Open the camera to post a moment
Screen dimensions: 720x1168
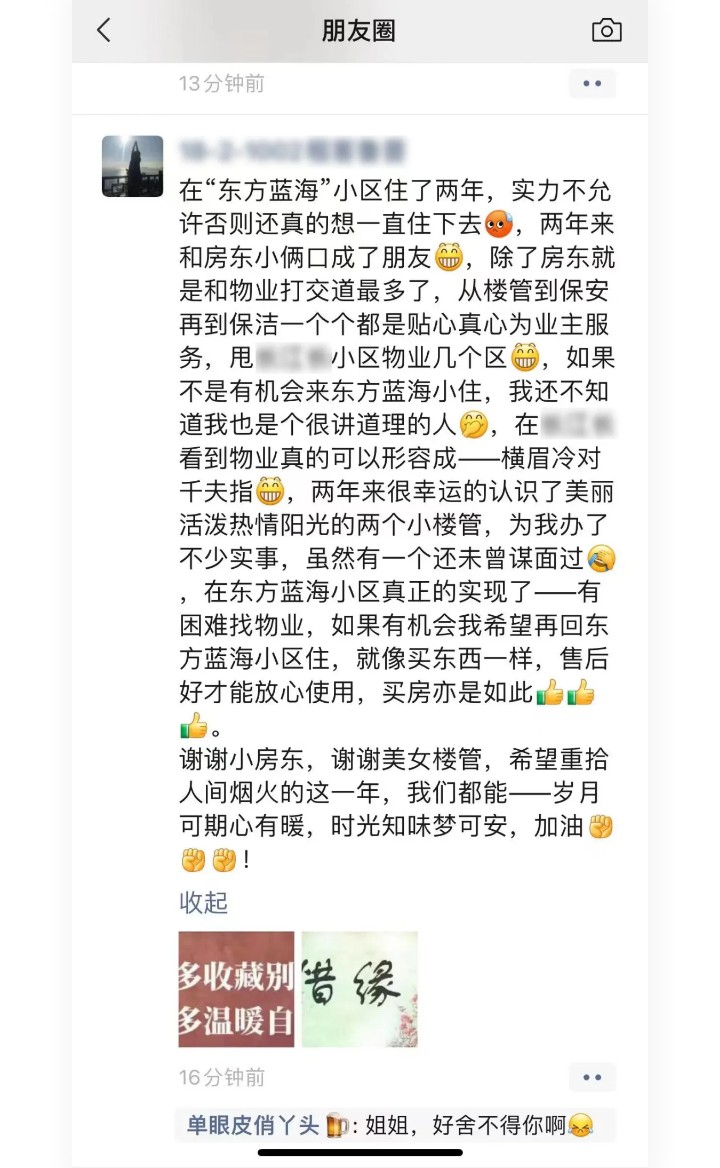coord(606,31)
